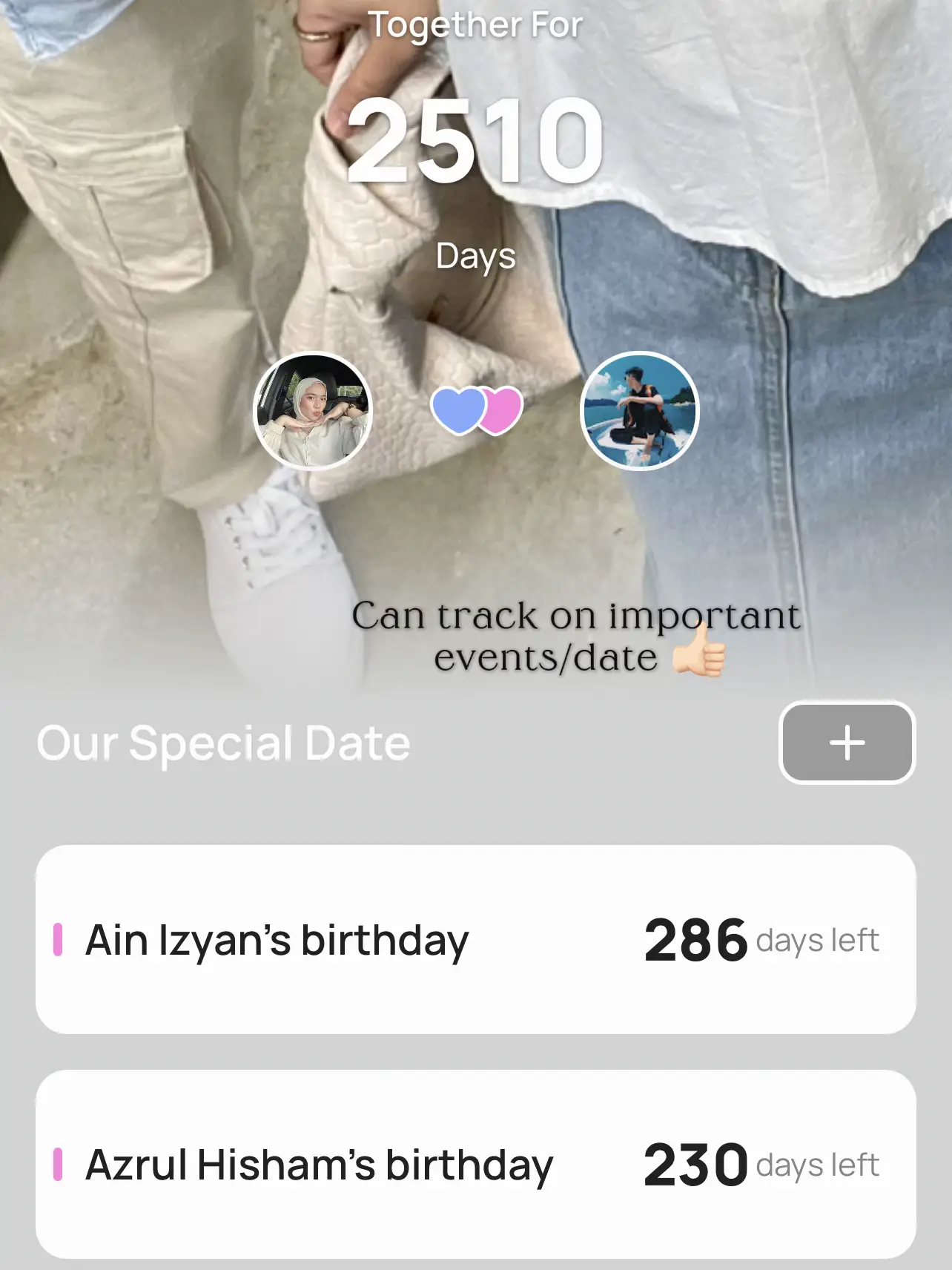Open Azrul Hisham's birthday countdown

pos(475,1163)
